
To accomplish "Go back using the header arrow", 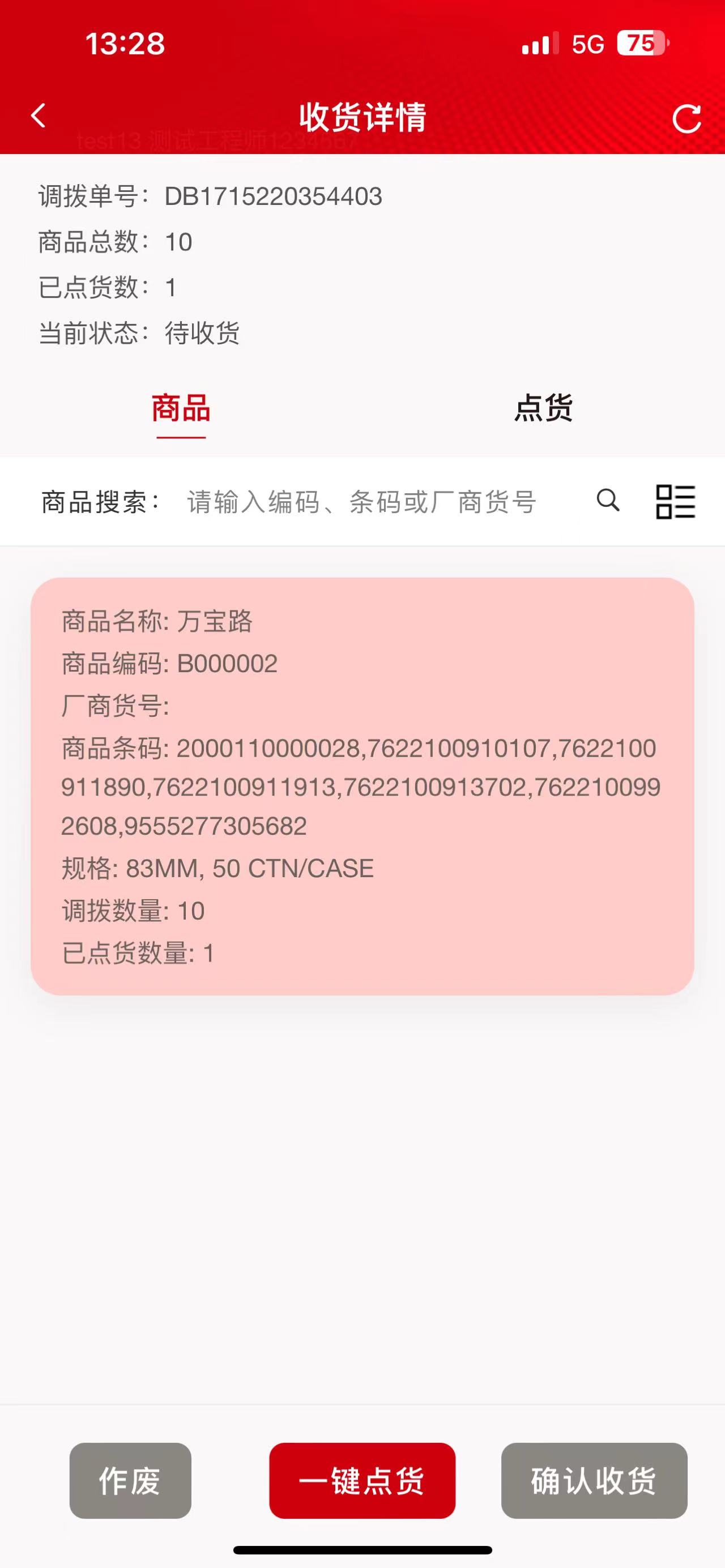I will coord(39,116).
